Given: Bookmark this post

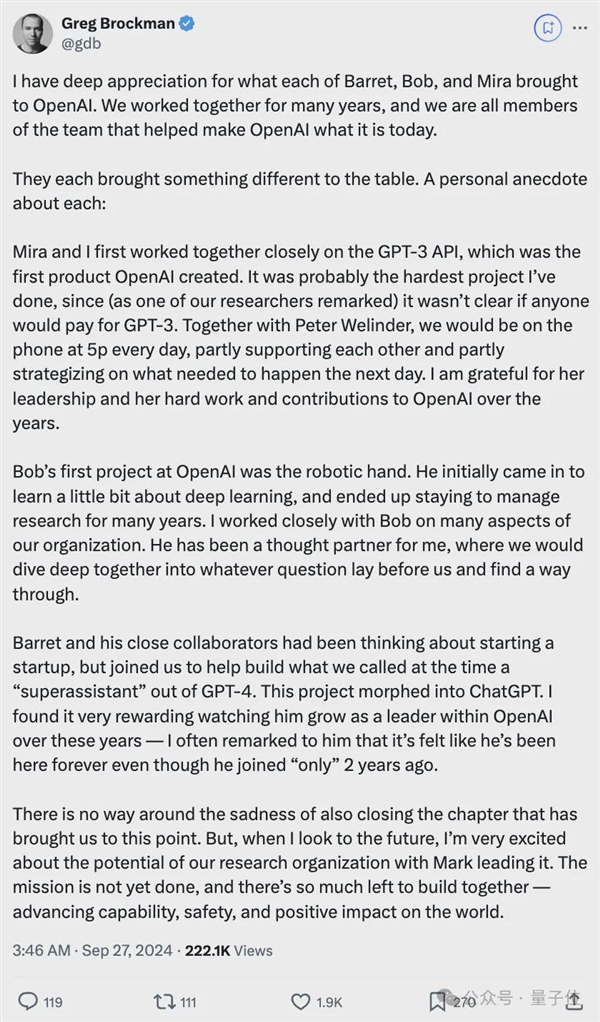Looking at the screenshot, I should point(437,1001).
